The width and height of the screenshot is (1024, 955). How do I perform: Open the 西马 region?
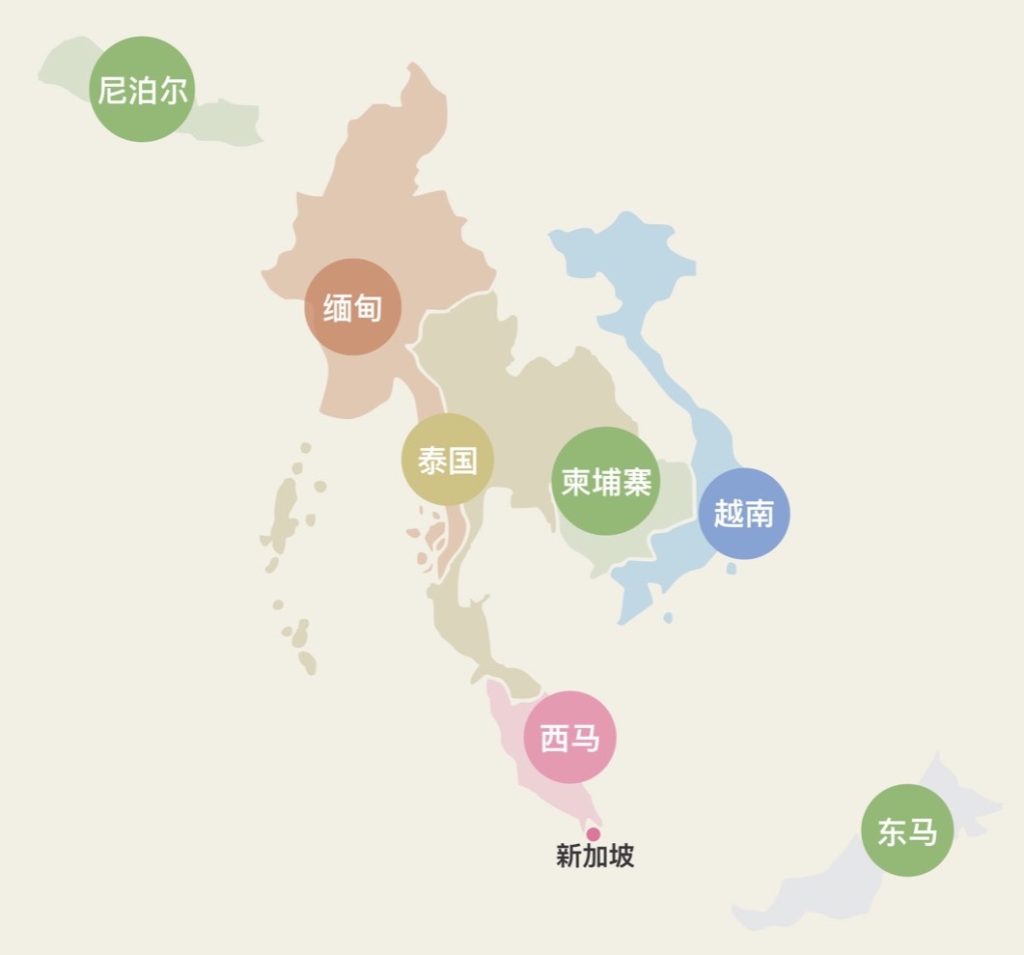[x=570, y=737]
